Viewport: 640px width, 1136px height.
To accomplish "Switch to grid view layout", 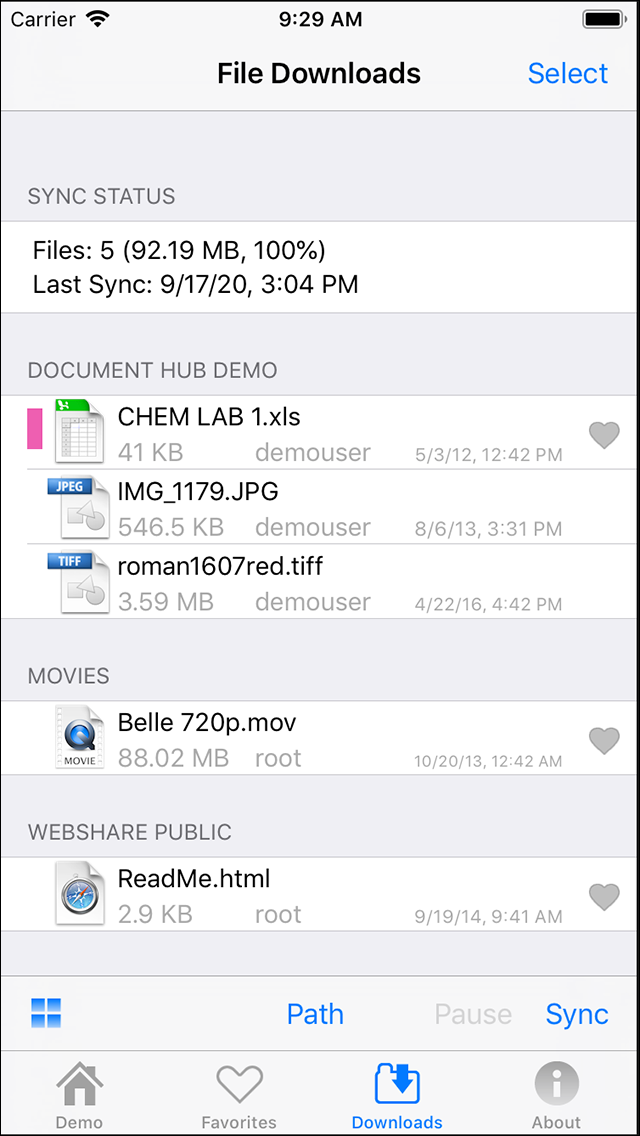I will tap(46, 1013).
